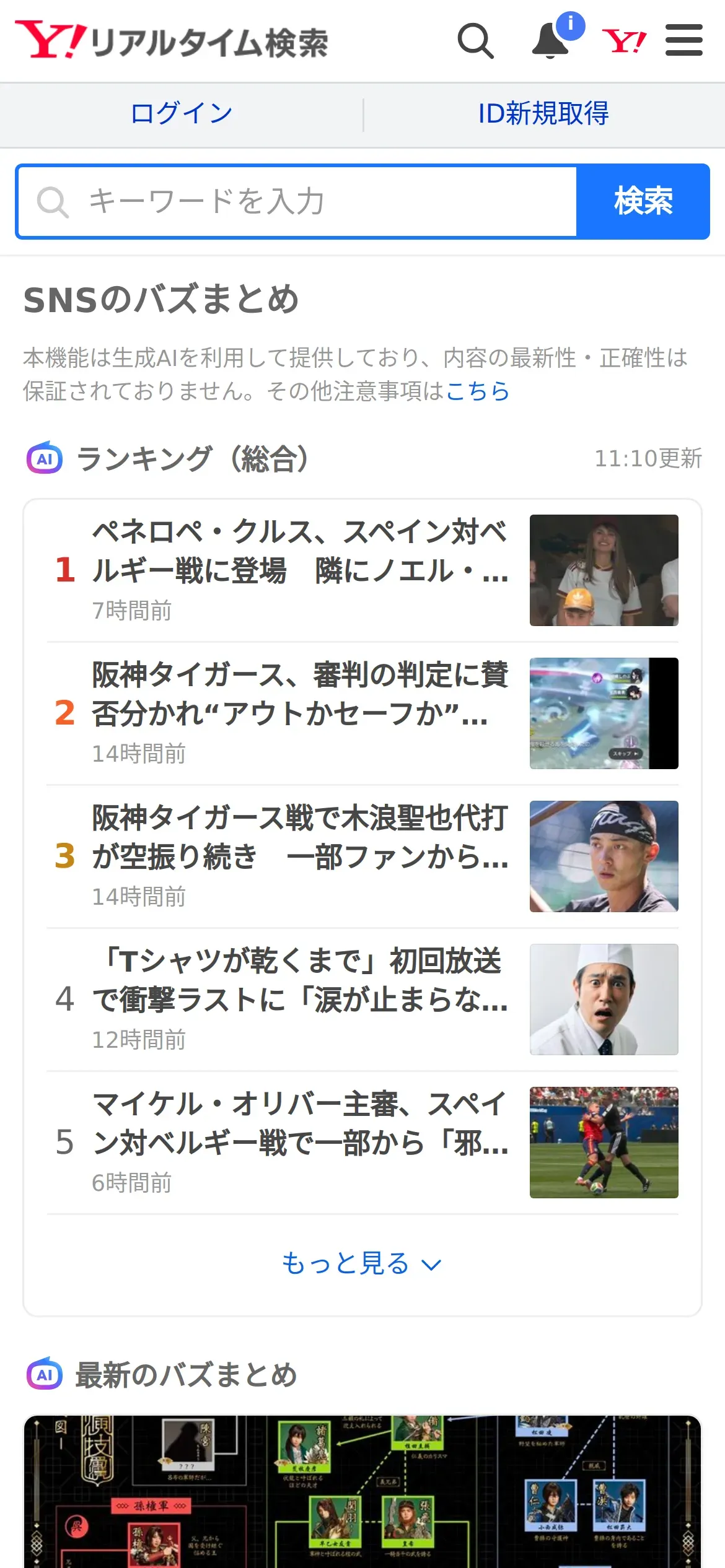
Task: Tap the magnifier search icon in header
Action: (475, 41)
